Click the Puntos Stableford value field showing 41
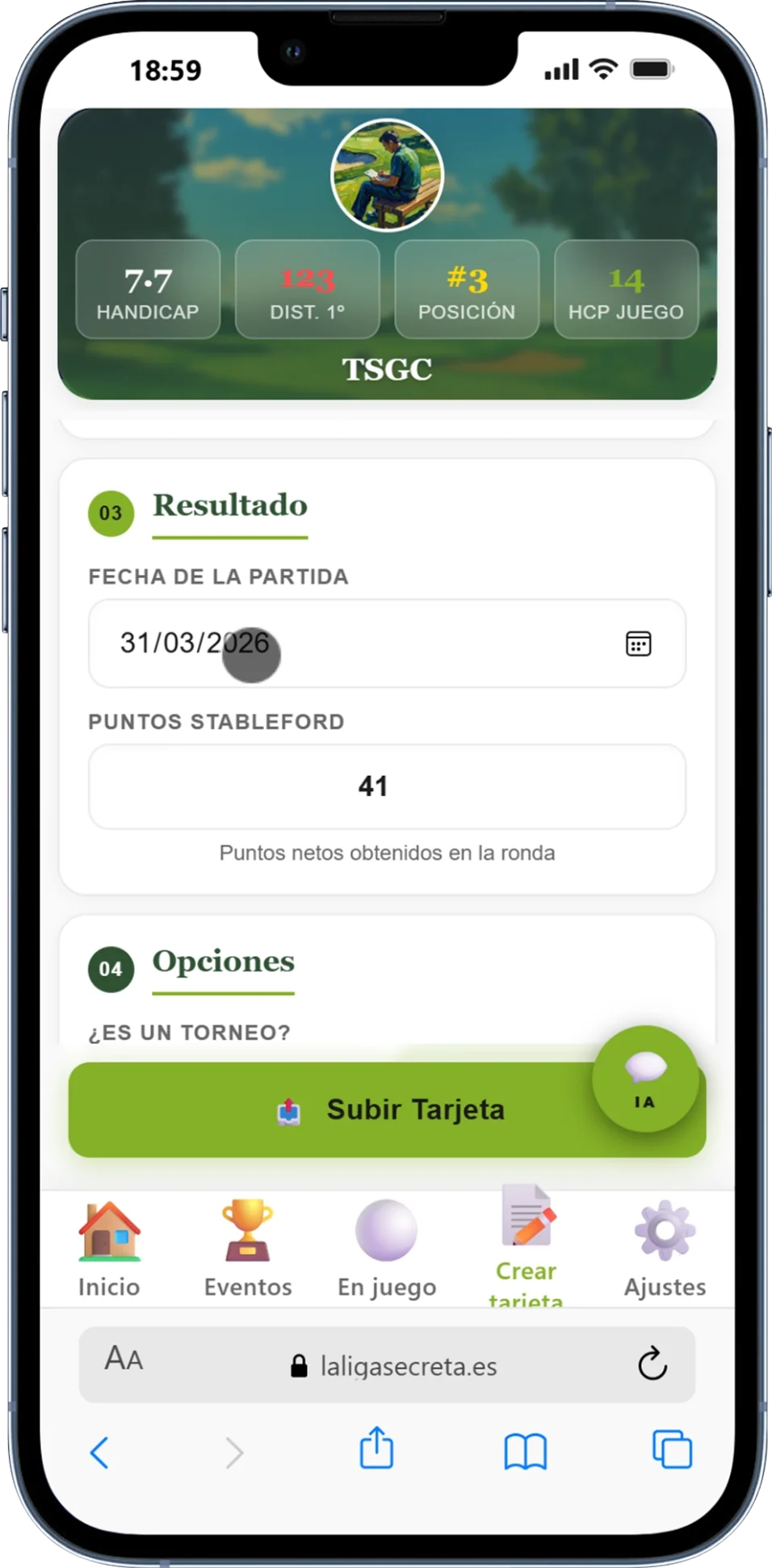Image resolution: width=772 pixels, height=1568 pixels. point(387,786)
